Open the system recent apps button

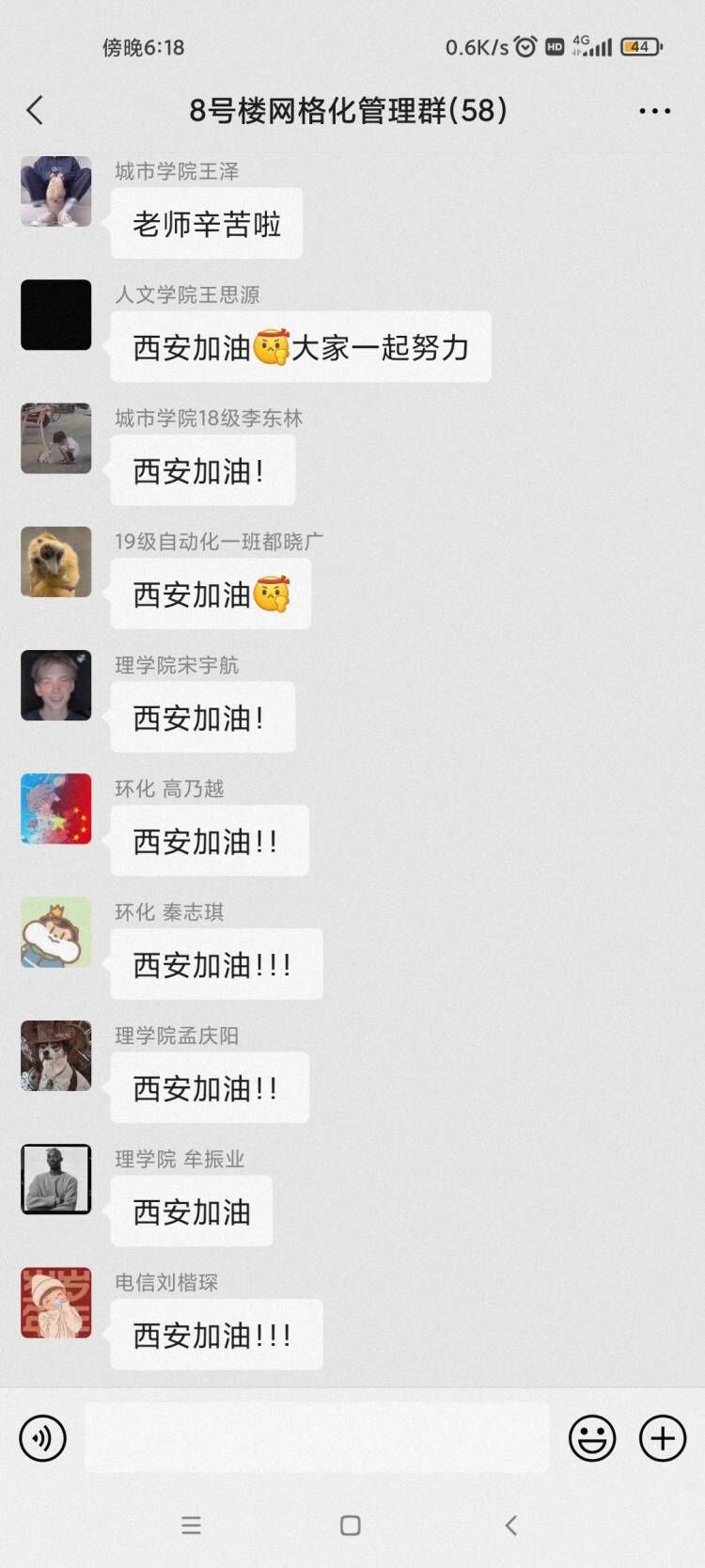[191, 1526]
